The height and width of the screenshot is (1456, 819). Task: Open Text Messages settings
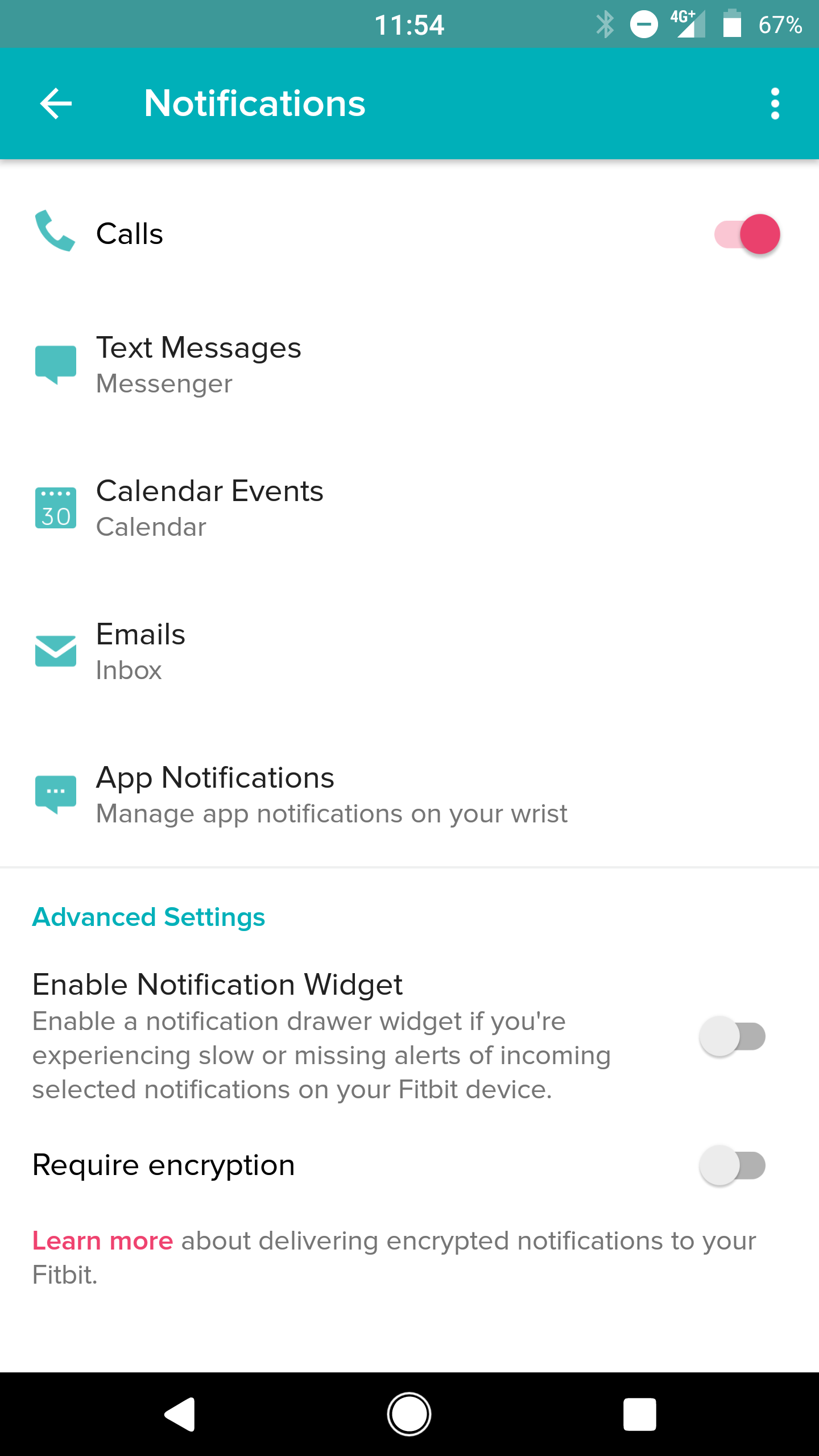pos(409,365)
